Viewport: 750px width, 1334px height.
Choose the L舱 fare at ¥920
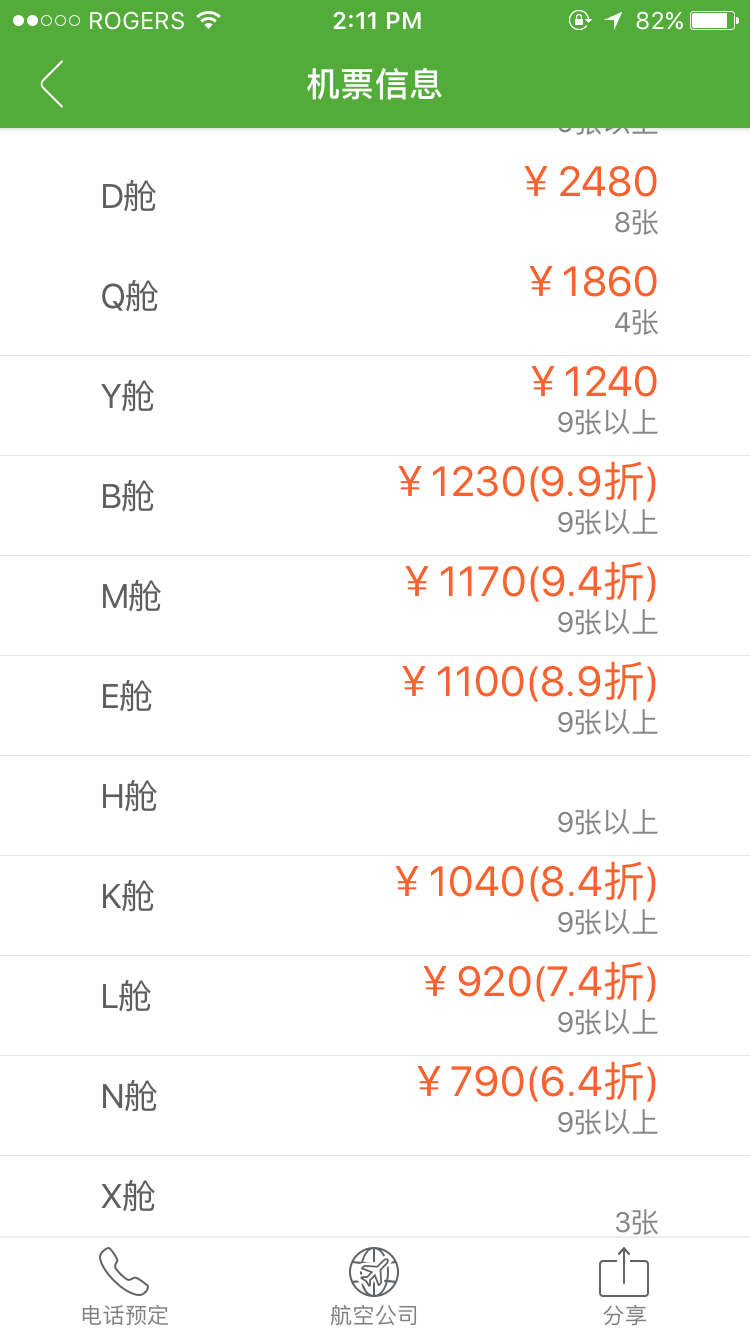click(x=375, y=1006)
